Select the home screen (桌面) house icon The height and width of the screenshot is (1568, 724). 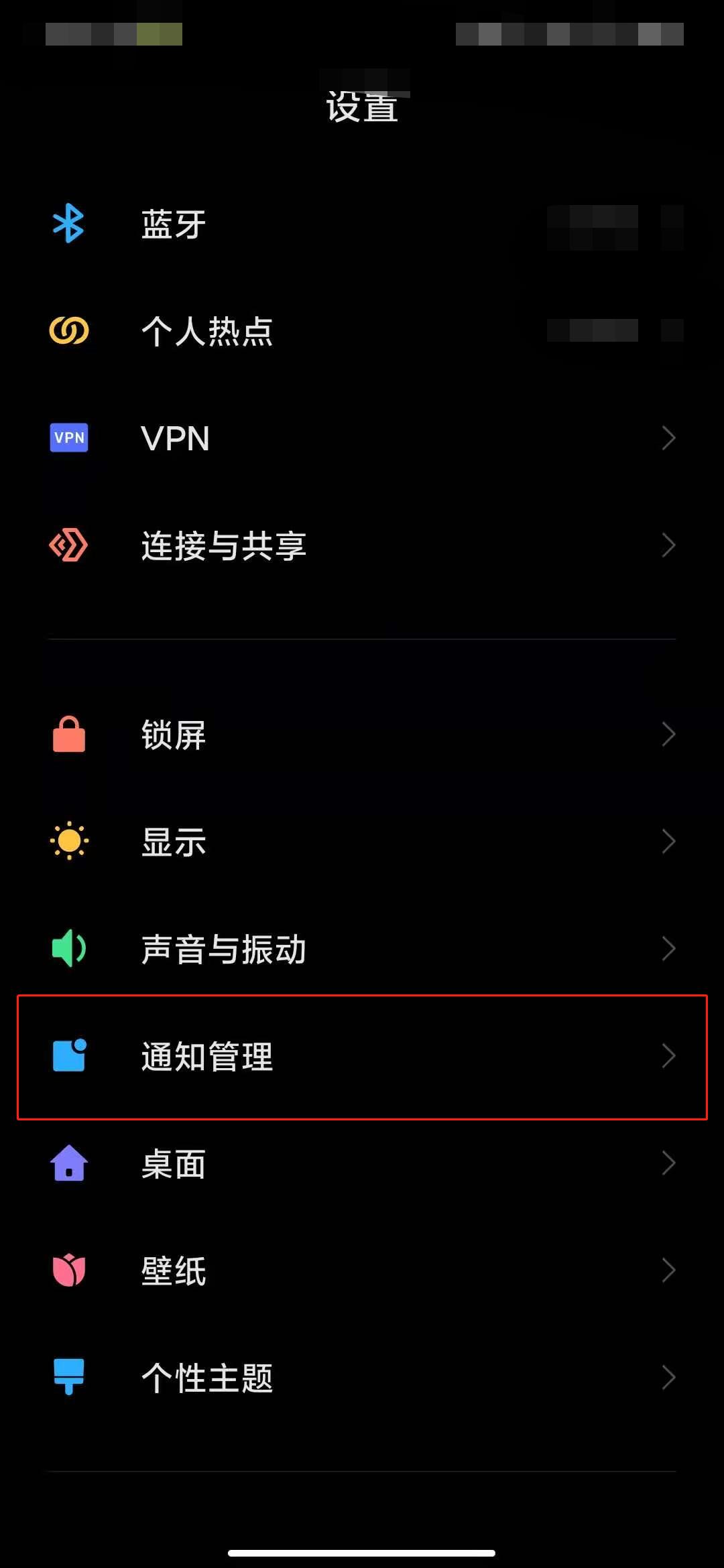point(68,1164)
